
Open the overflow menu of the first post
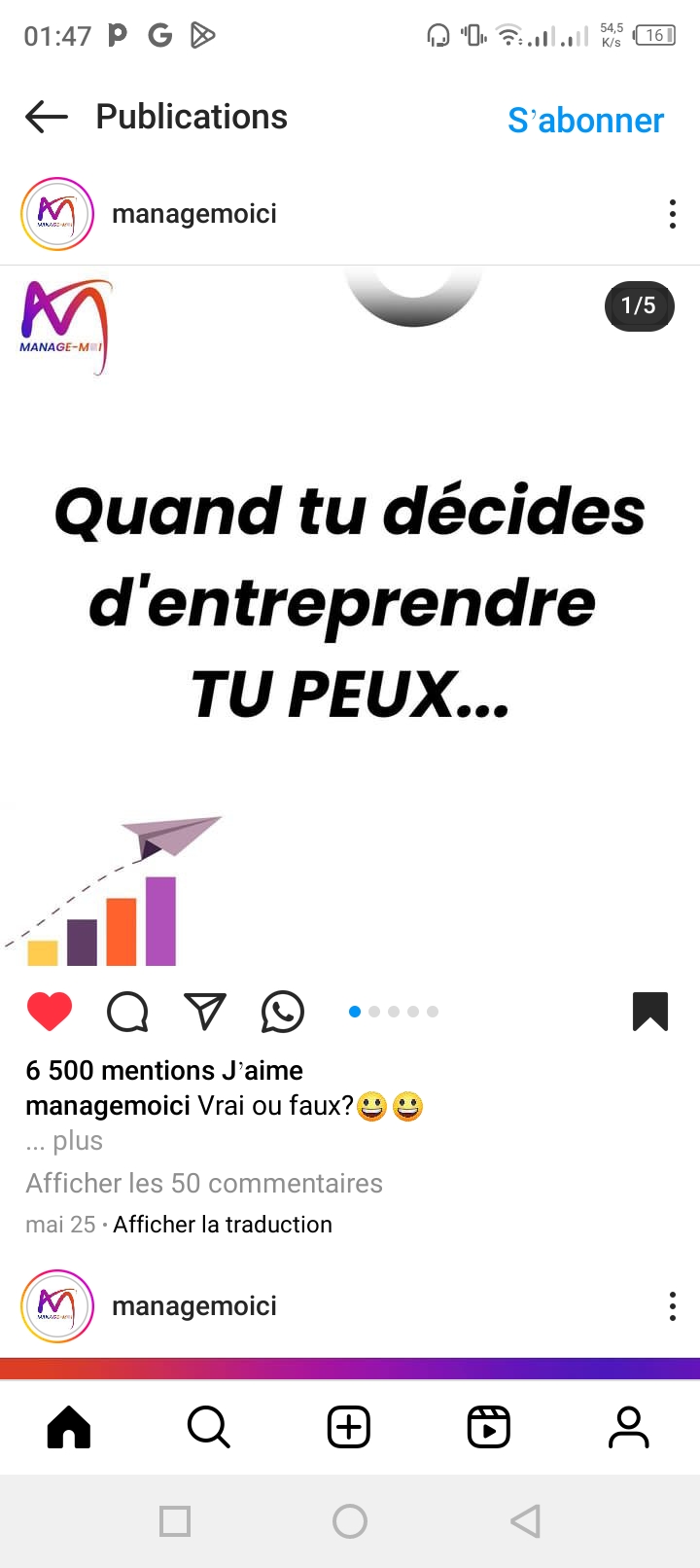tap(672, 214)
